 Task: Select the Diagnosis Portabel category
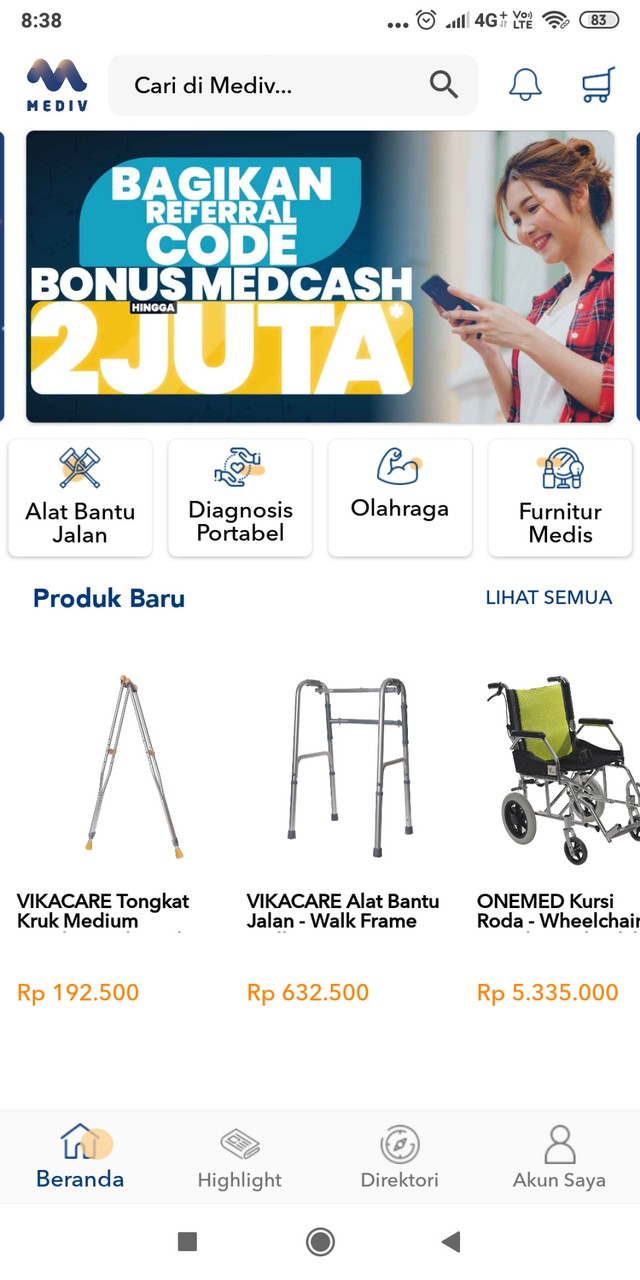pyautogui.click(x=240, y=498)
